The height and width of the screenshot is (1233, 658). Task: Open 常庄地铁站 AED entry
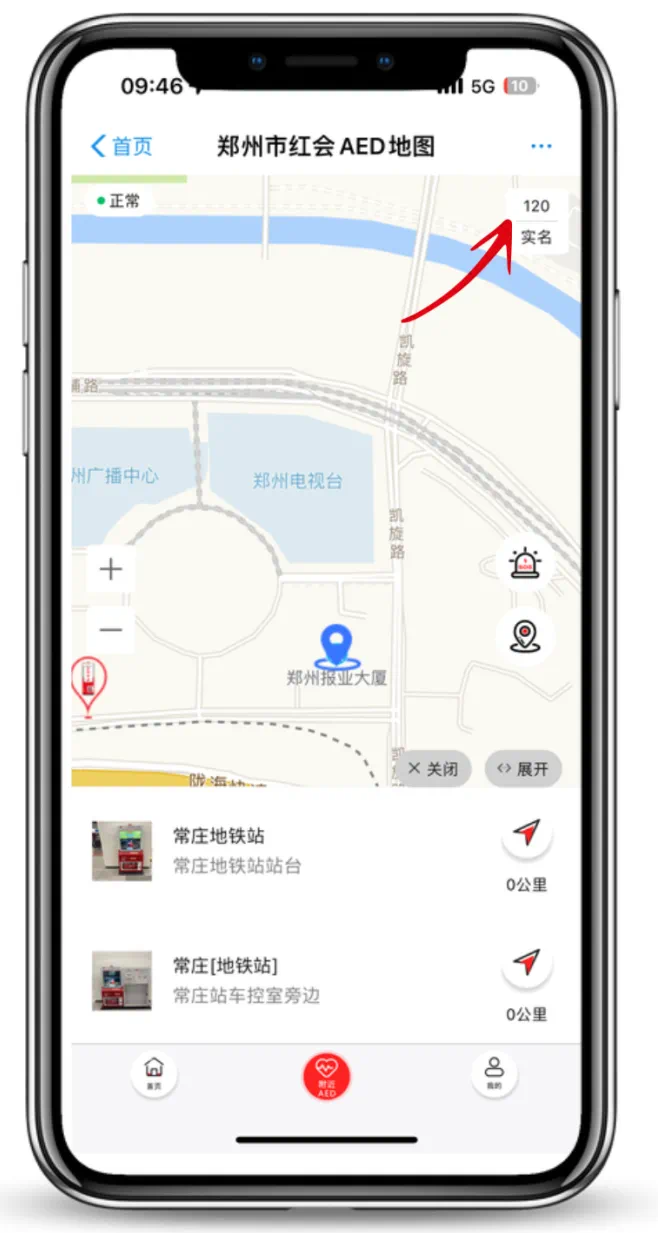point(219,836)
